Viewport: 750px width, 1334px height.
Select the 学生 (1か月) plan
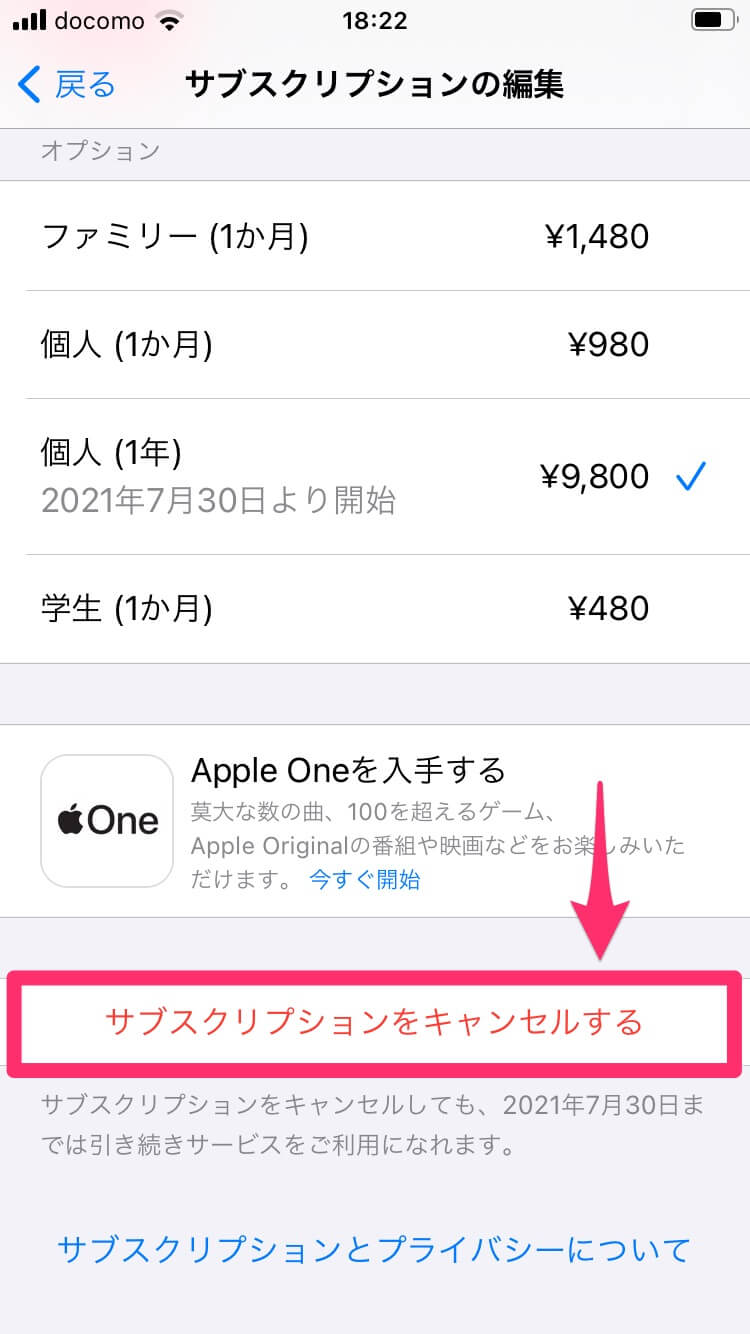(x=375, y=608)
